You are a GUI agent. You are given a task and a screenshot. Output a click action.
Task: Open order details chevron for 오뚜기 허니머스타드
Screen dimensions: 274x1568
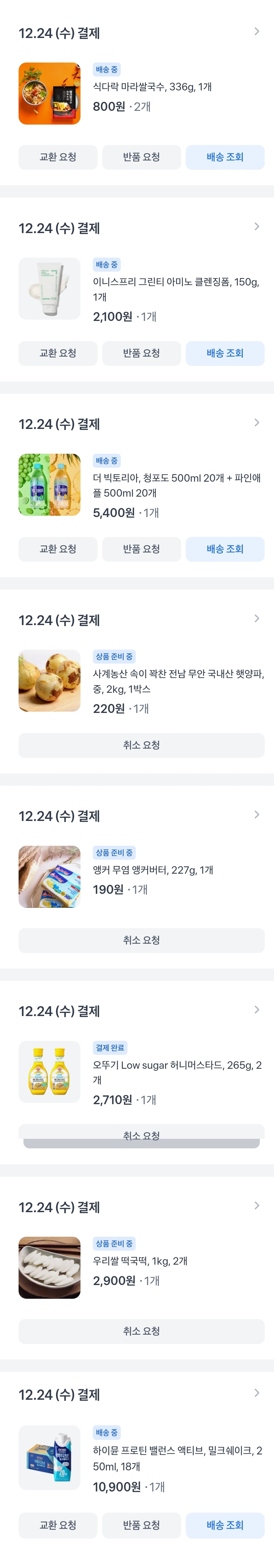(256, 1010)
